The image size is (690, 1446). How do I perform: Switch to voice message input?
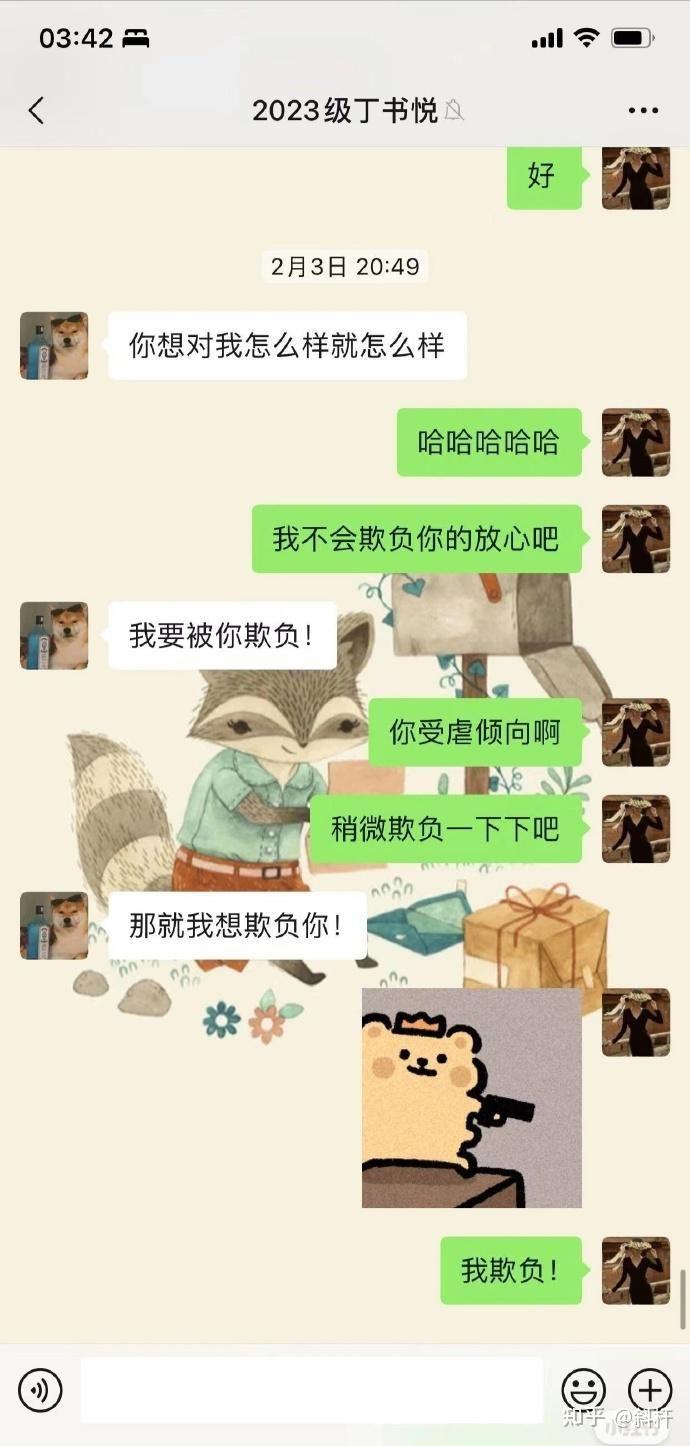[40, 1390]
